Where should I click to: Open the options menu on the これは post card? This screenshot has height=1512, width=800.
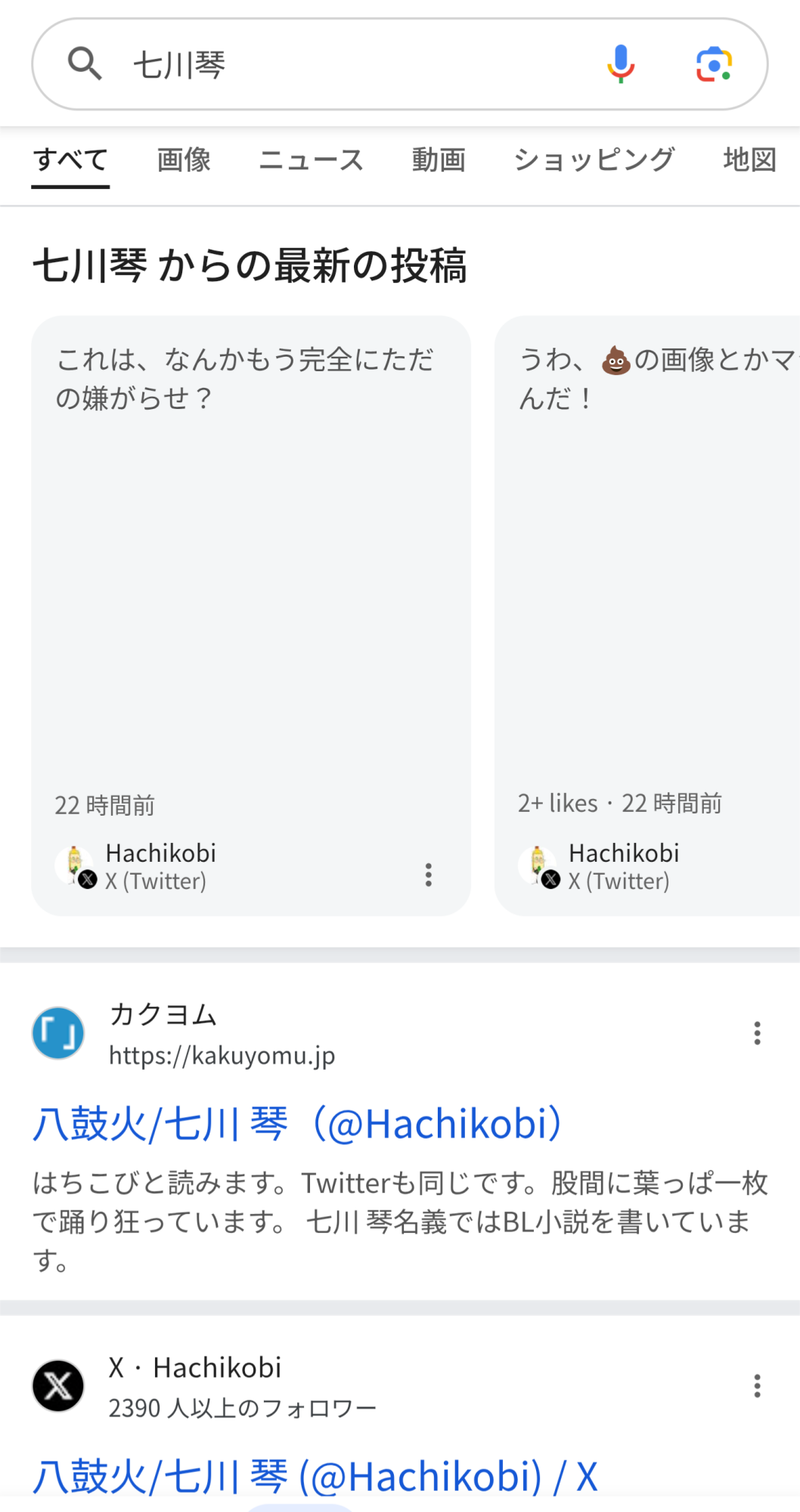pos(429,875)
